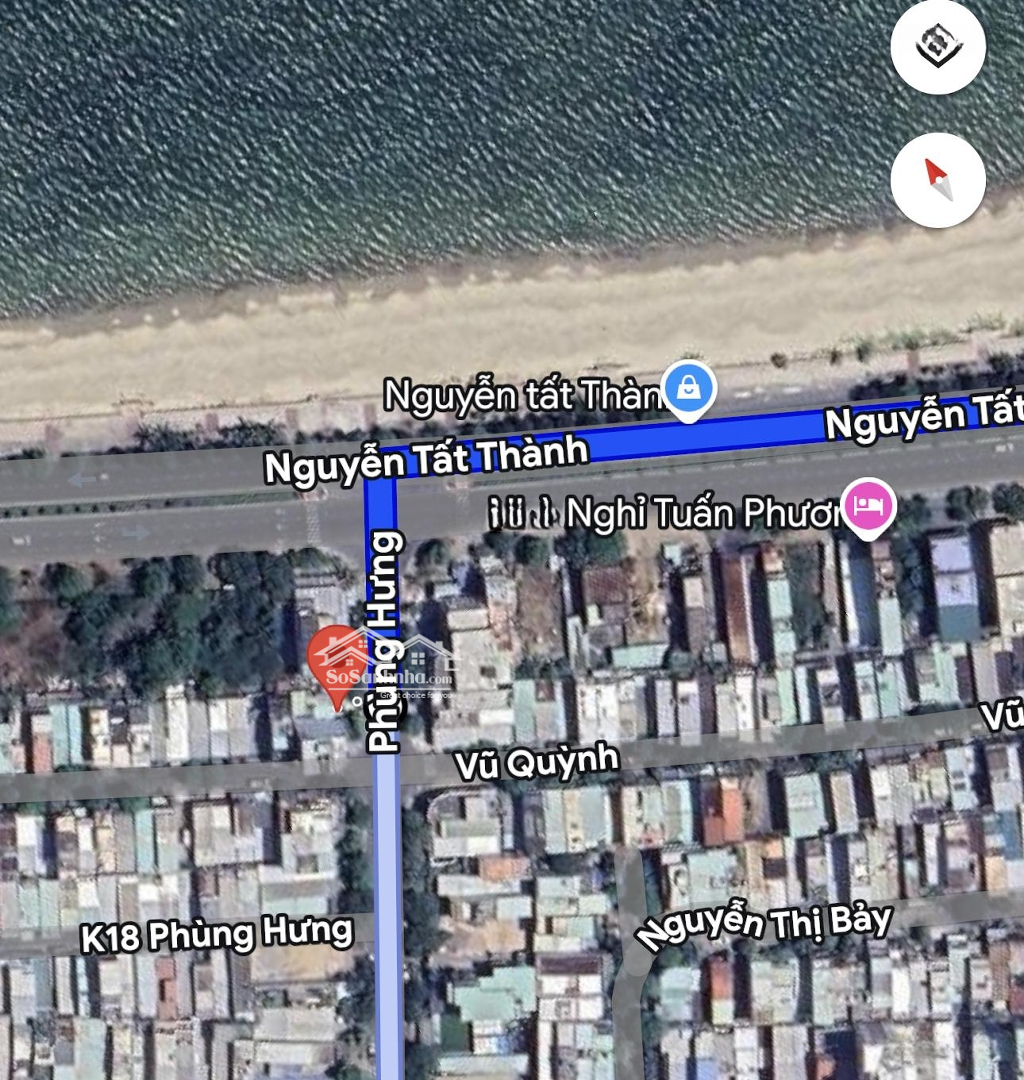Open the Nghỉ Tuấn Phương hotel pin
The height and width of the screenshot is (1080, 1024).
pos(867,506)
